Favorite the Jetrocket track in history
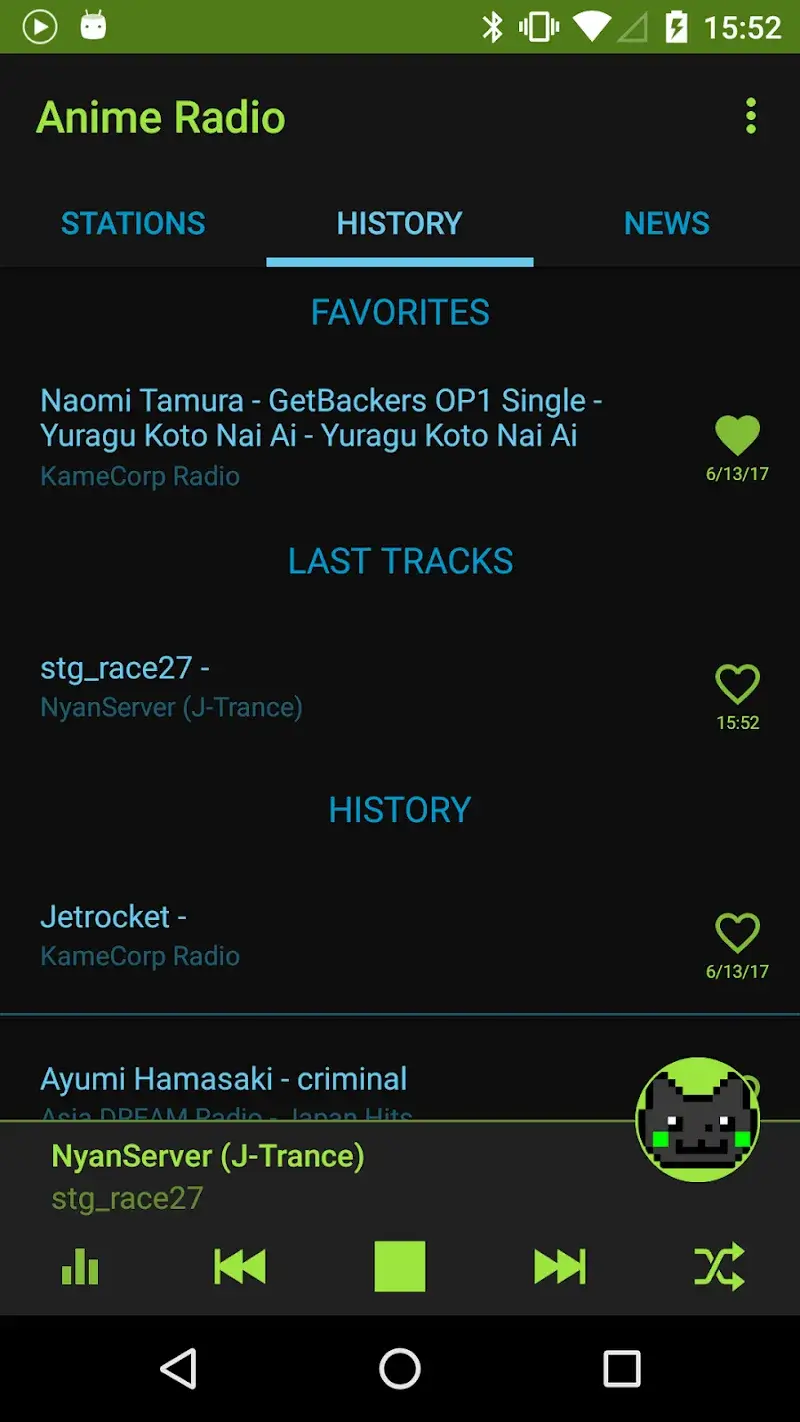The height and width of the screenshot is (1422, 800). tap(737, 933)
